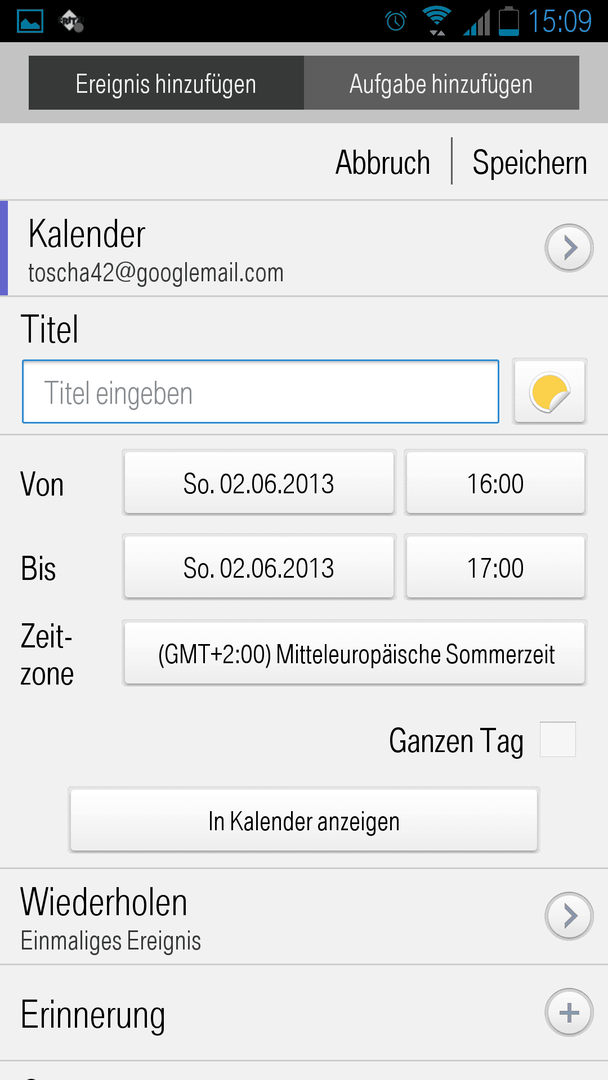The height and width of the screenshot is (1080, 608).
Task: Change the Von date So. 02.06.2013
Action: 259,483
